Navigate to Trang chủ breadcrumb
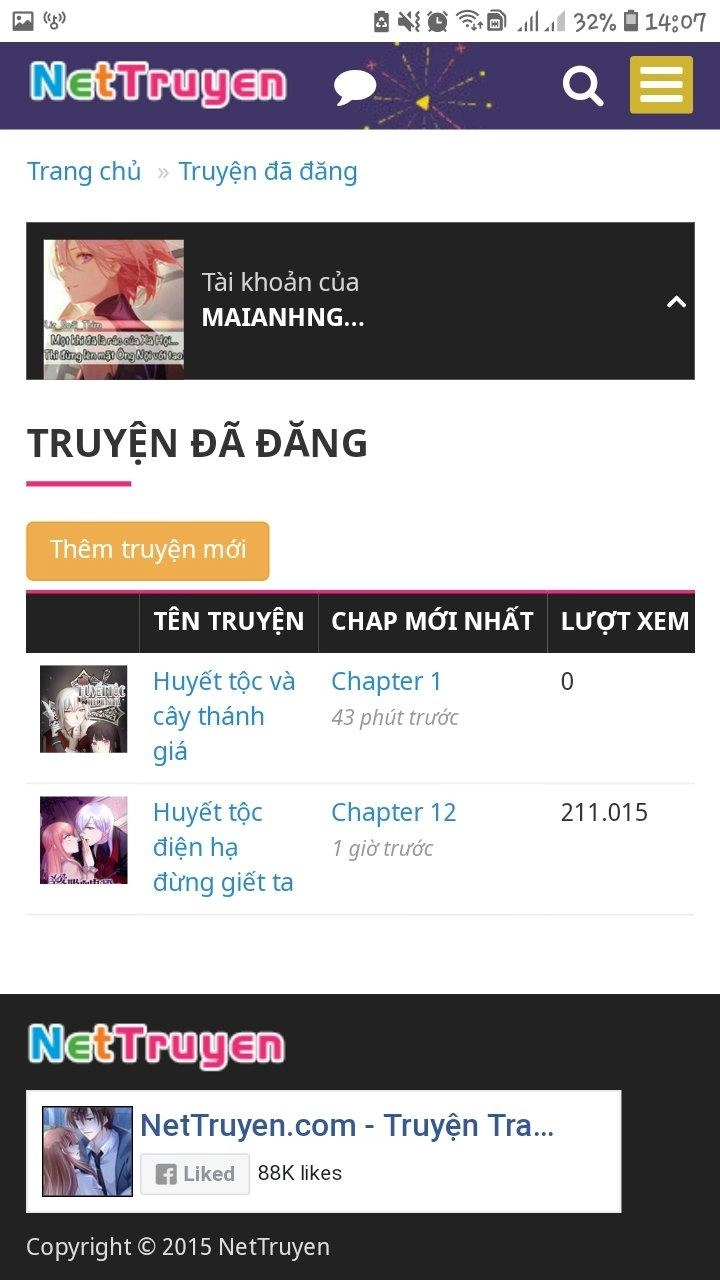This screenshot has height=1280, width=720. point(83,171)
